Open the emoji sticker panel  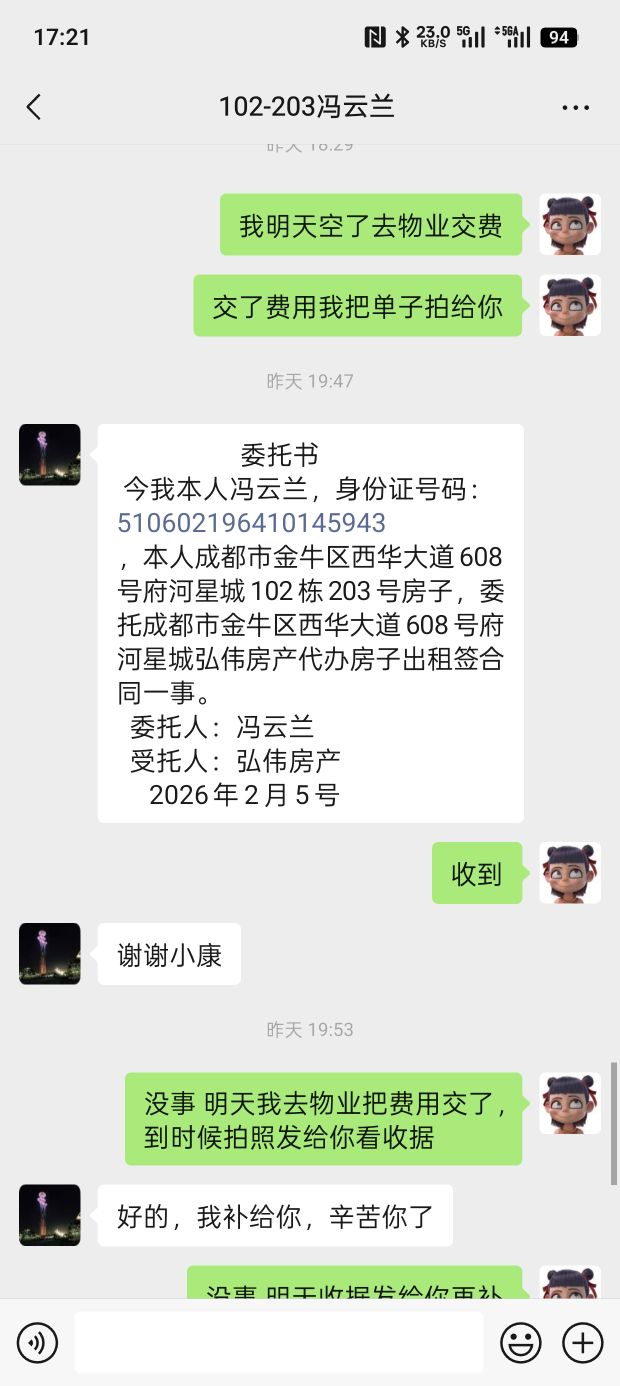point(520,1342)
